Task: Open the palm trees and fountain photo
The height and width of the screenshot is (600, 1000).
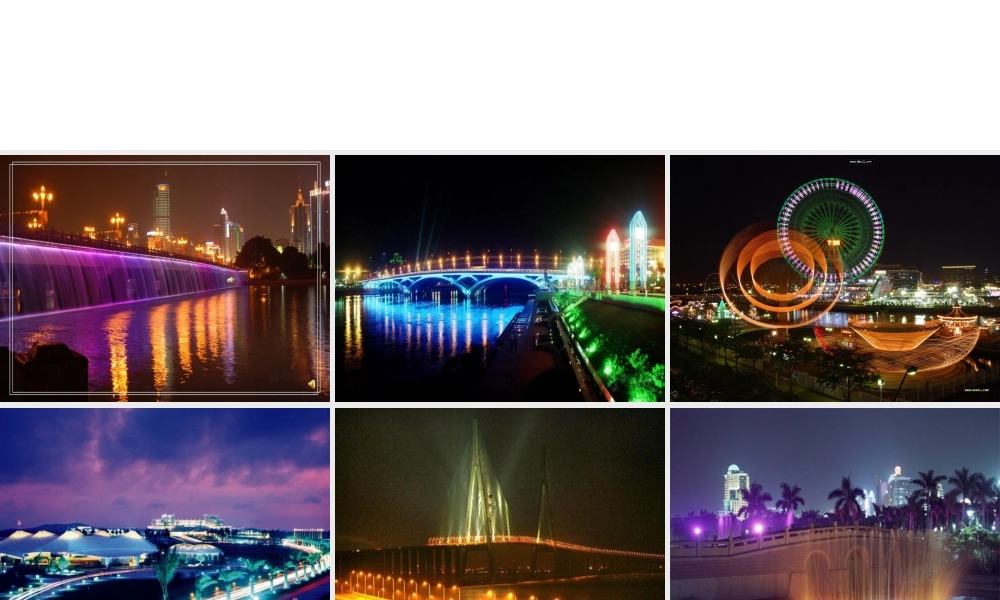Action: point(834,503)
